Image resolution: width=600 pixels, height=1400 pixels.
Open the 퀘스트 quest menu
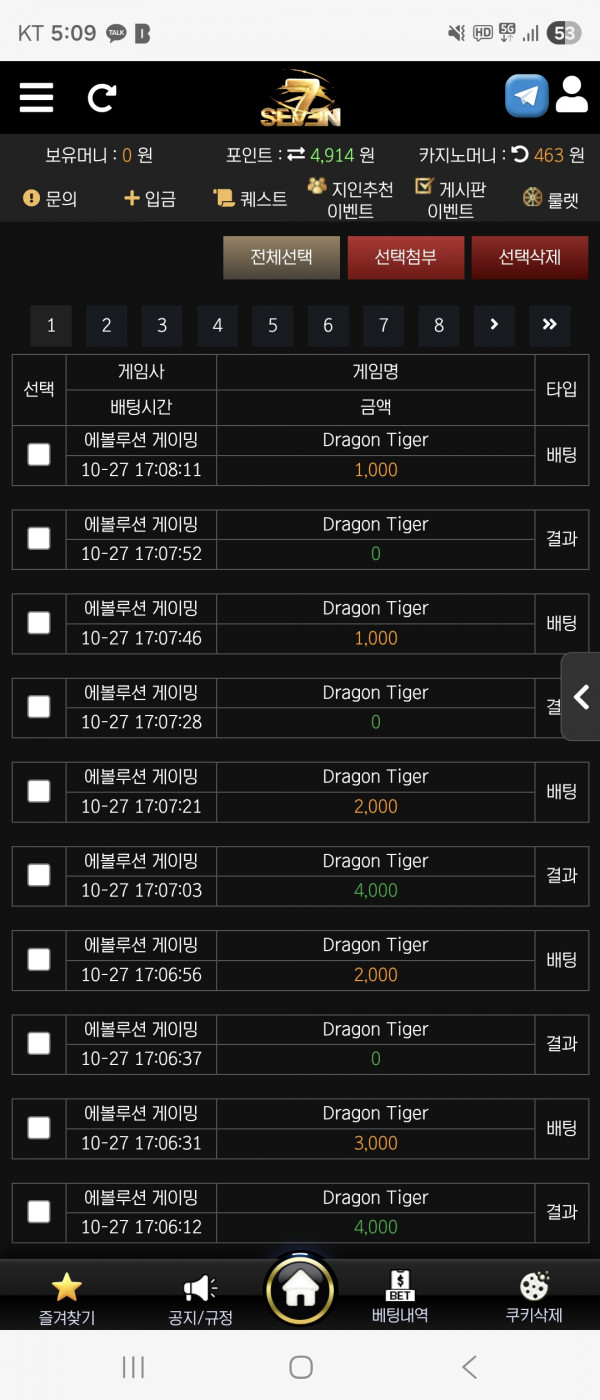pos(250,198)
